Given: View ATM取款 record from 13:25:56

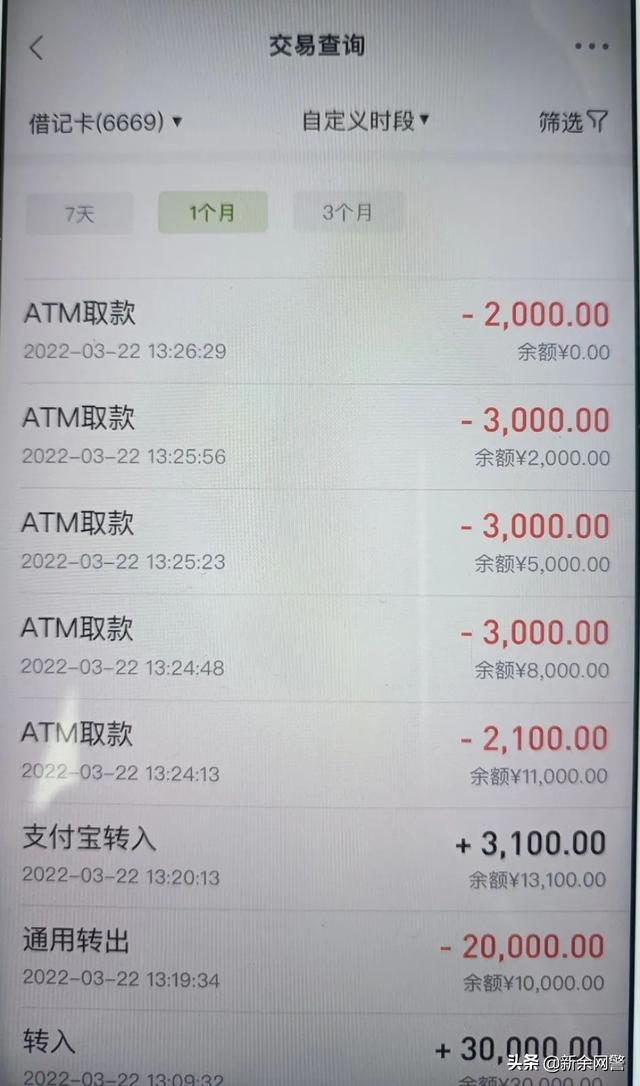Looking at the screenshot, I should tap(318, 436).
